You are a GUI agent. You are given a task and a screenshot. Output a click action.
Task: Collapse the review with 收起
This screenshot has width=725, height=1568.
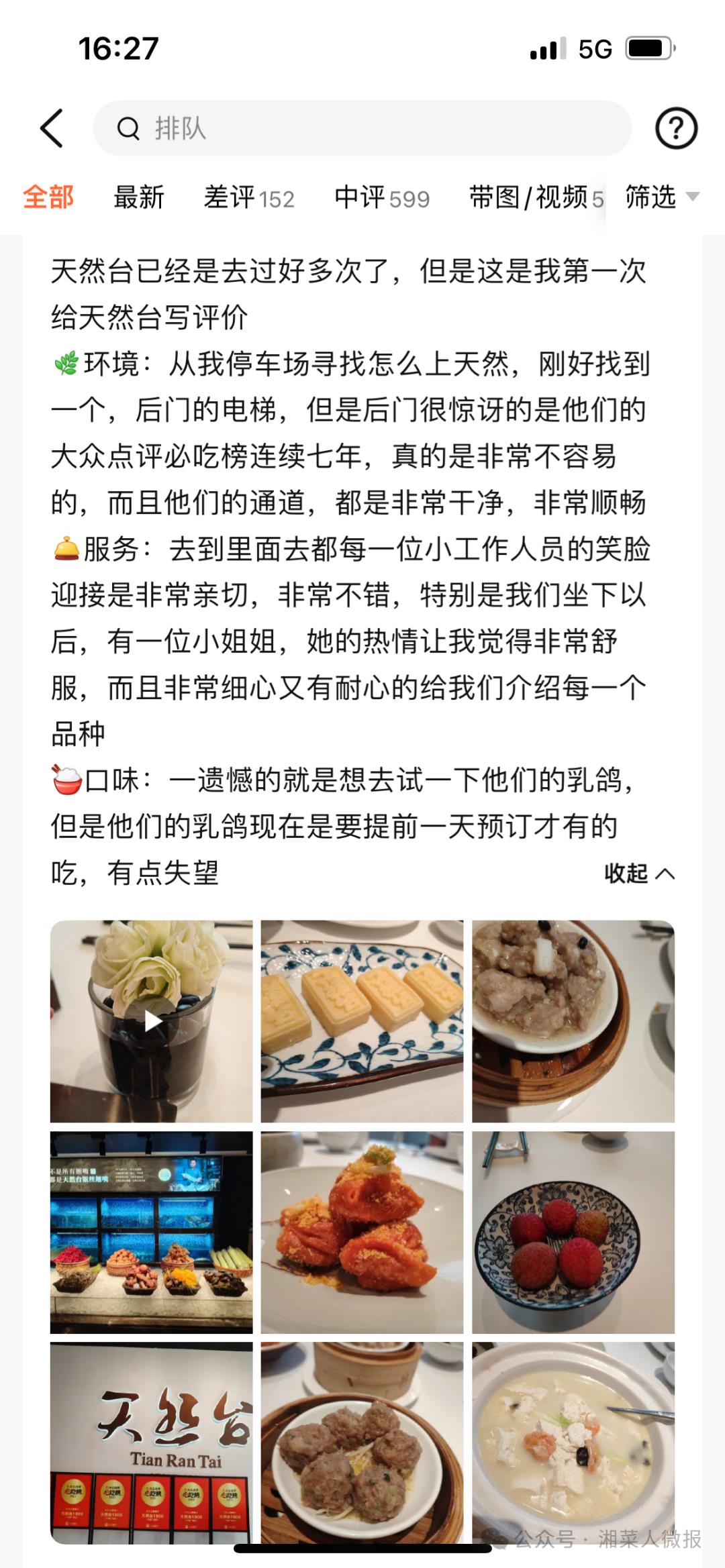pos(638,874)
